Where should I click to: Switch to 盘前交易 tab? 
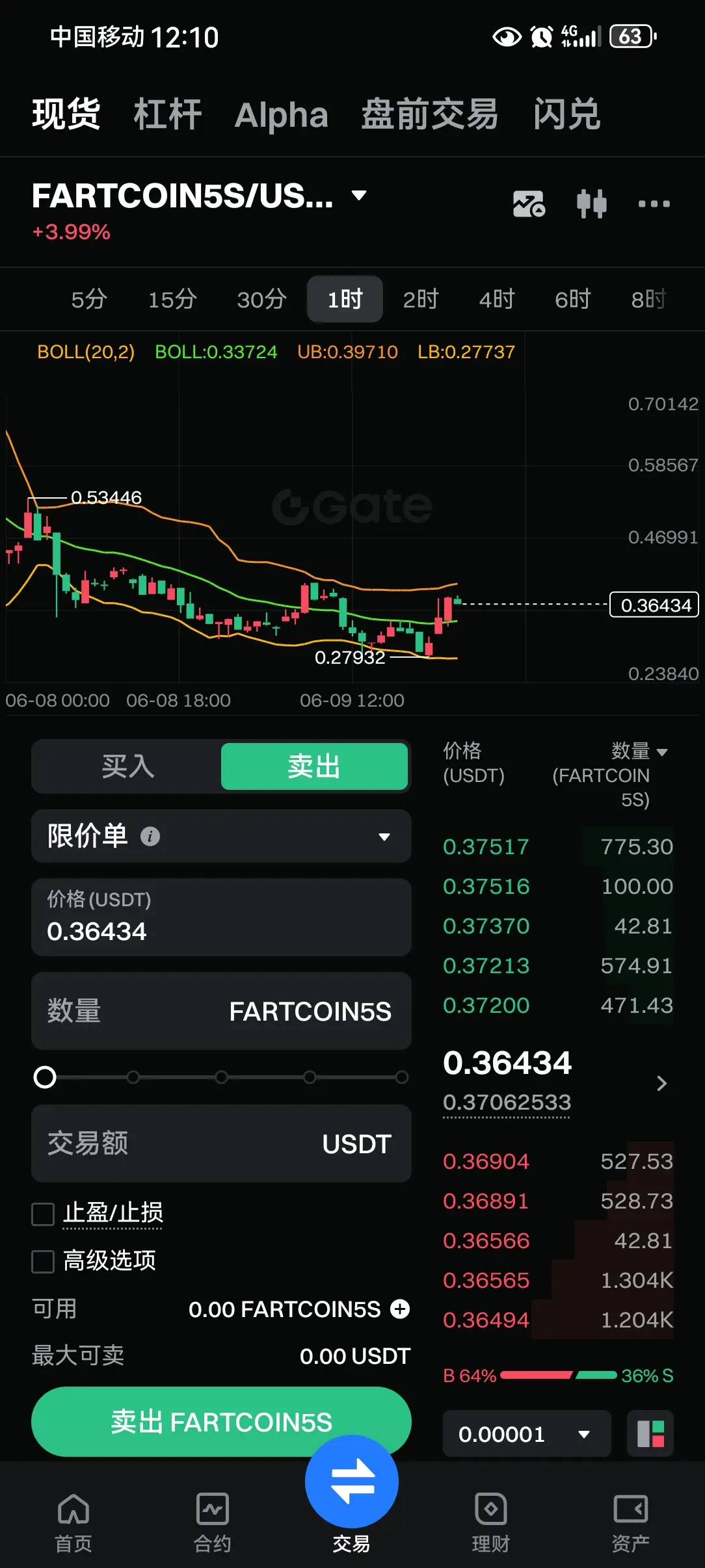[430, 114]
